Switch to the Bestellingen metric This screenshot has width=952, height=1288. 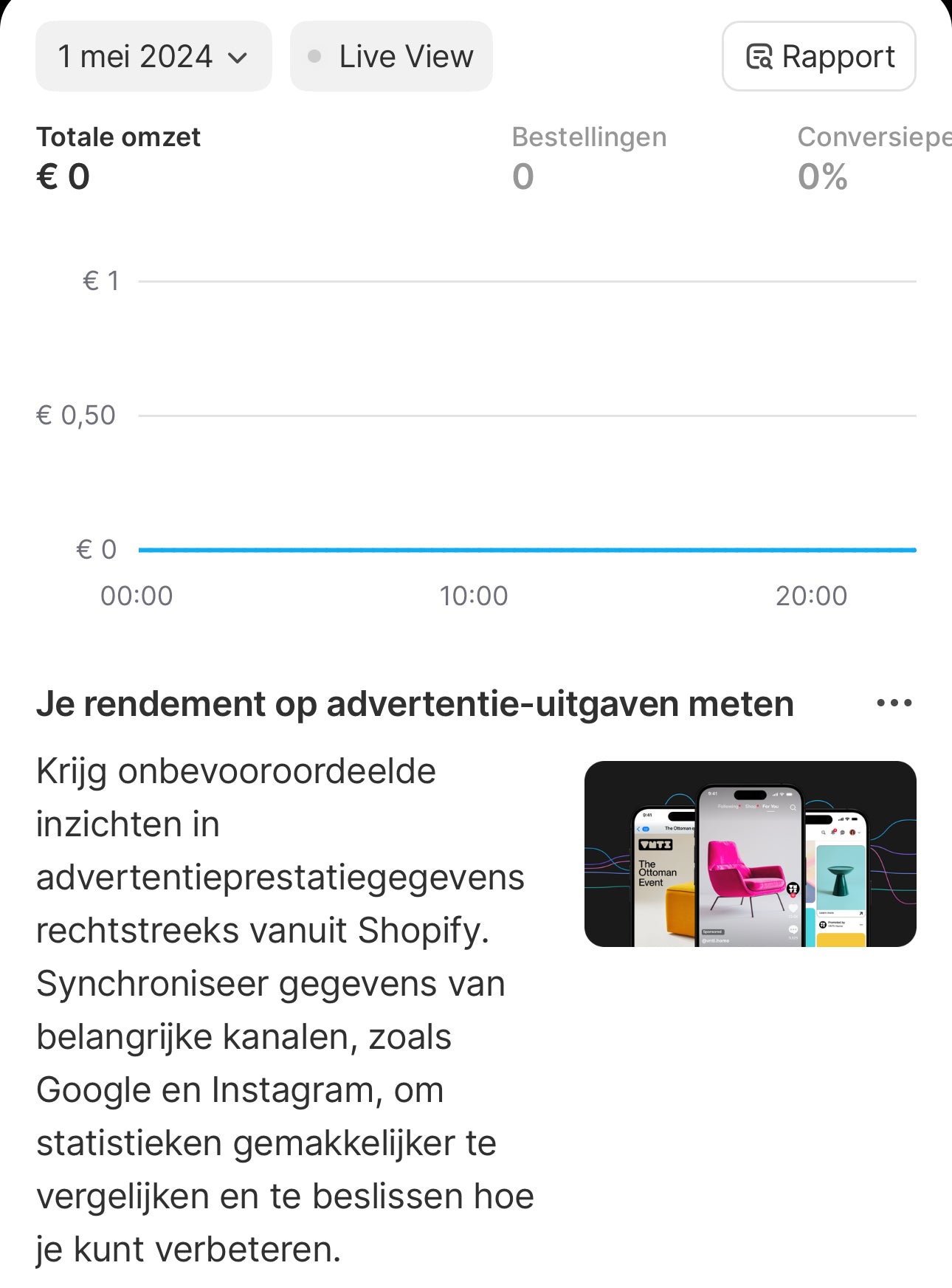click(x=589, y=157)
